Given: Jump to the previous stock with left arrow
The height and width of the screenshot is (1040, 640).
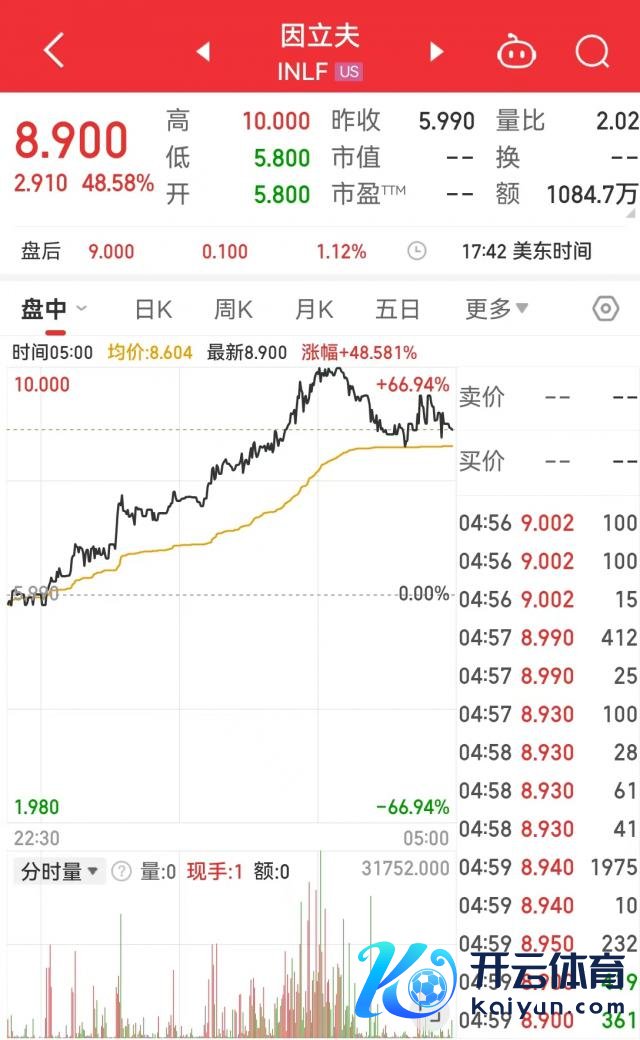Looking at the screenshot, I should (x=203, y=51).
